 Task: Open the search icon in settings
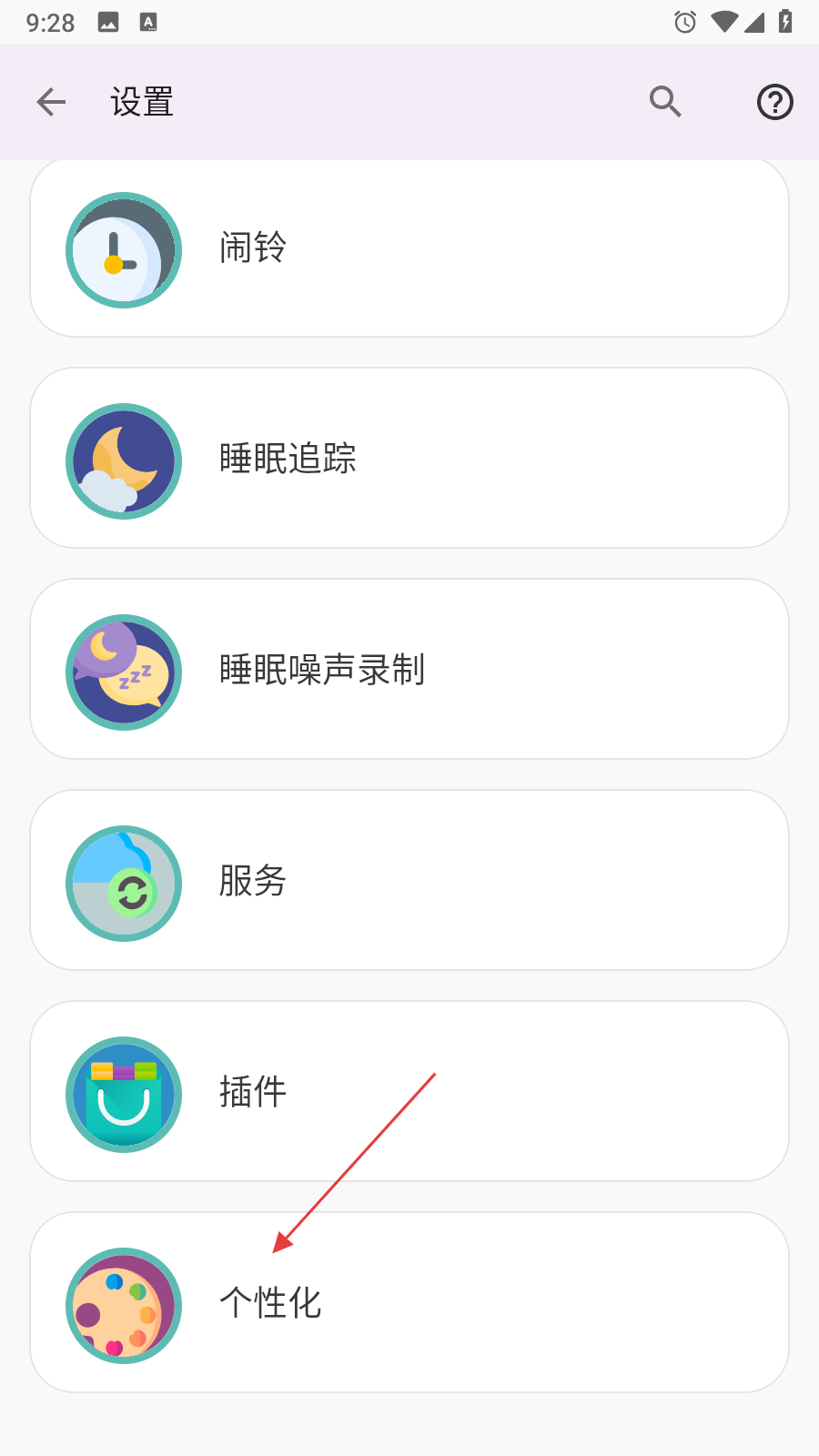[x=665, y=102]
